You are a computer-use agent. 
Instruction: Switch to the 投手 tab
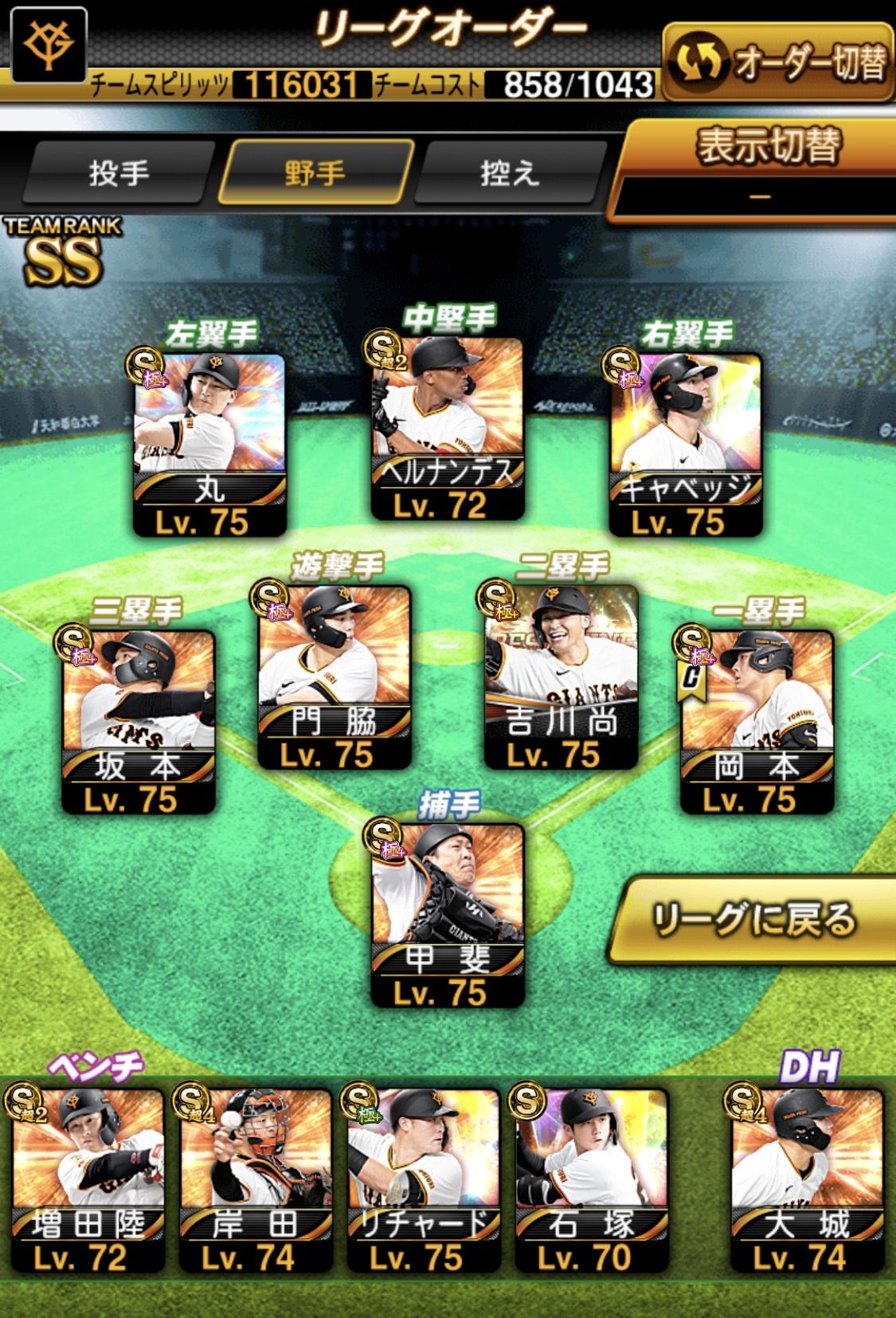tap(119, 172)
